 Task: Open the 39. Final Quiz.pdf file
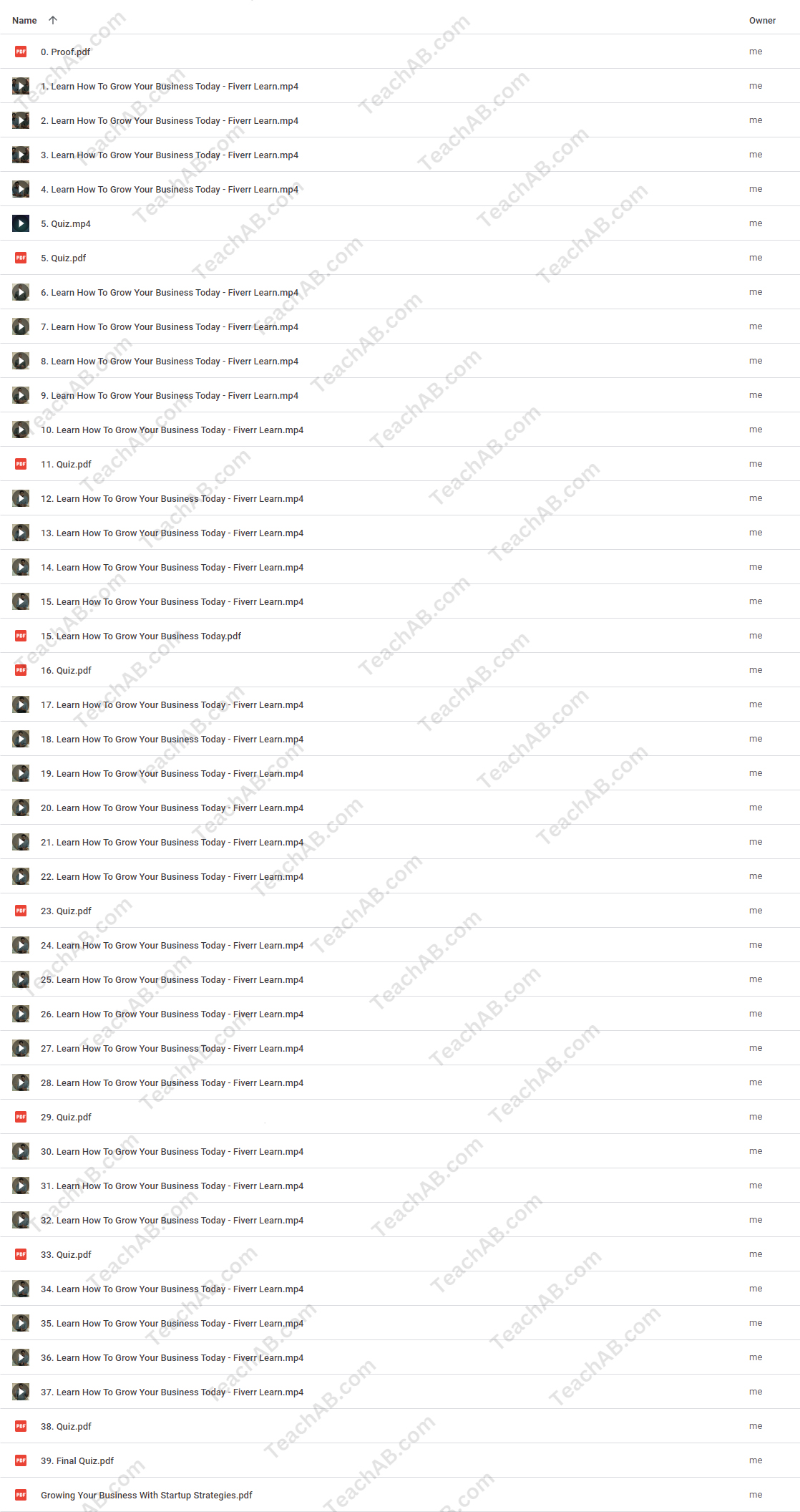click(x=77, y=1461)
